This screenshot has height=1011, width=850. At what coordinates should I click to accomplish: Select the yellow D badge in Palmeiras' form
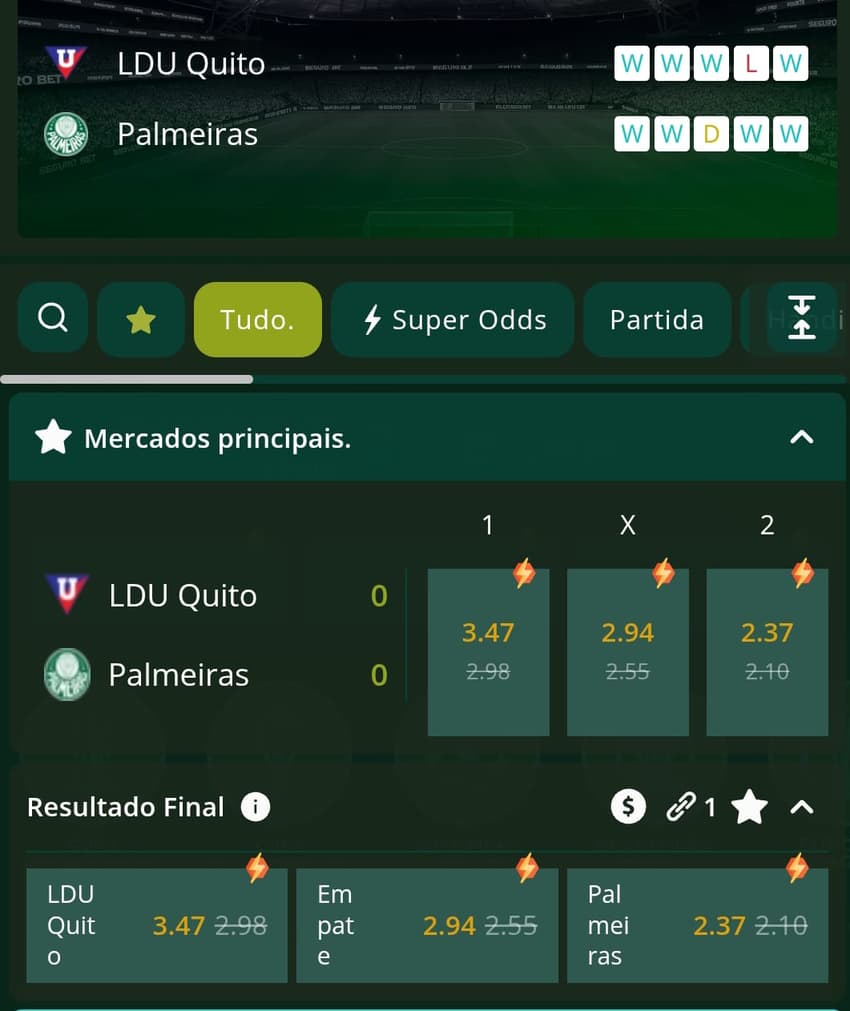tap(711, 132)
